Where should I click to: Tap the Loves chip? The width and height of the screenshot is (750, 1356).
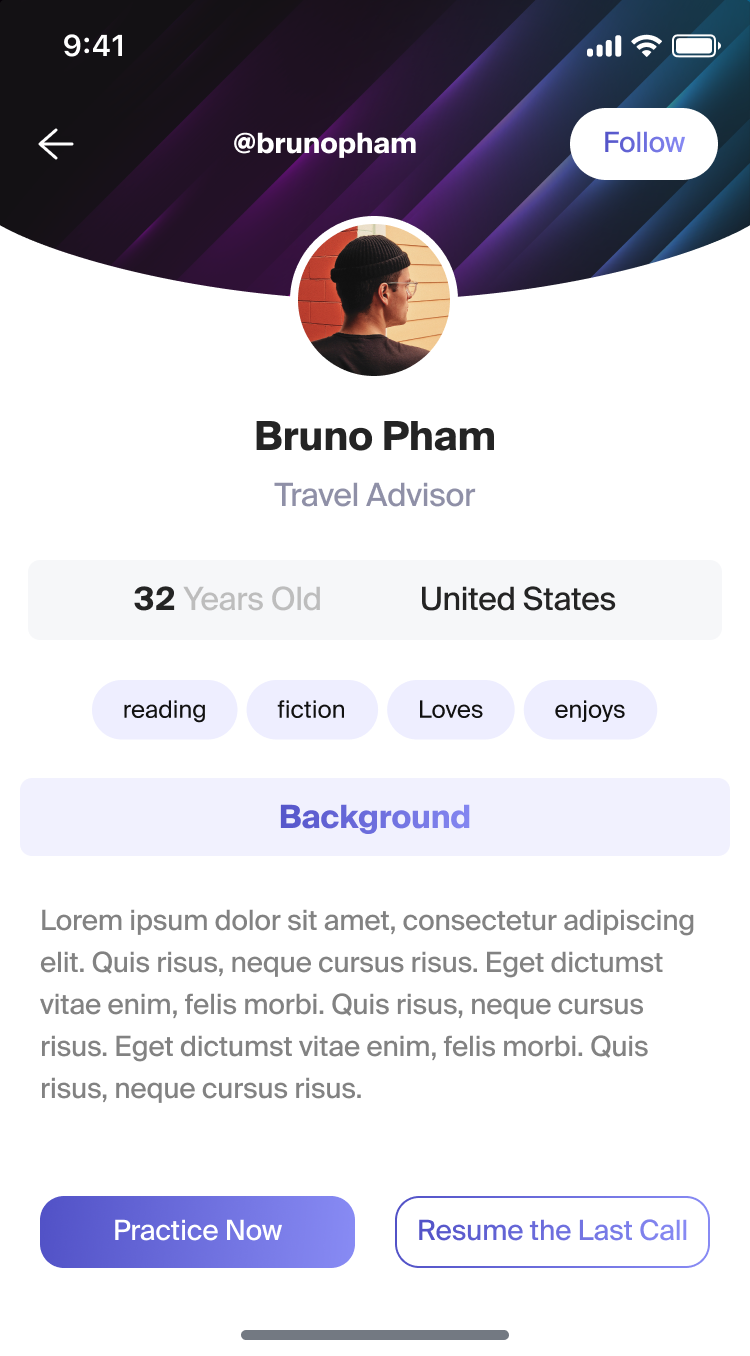click(450, 710)
